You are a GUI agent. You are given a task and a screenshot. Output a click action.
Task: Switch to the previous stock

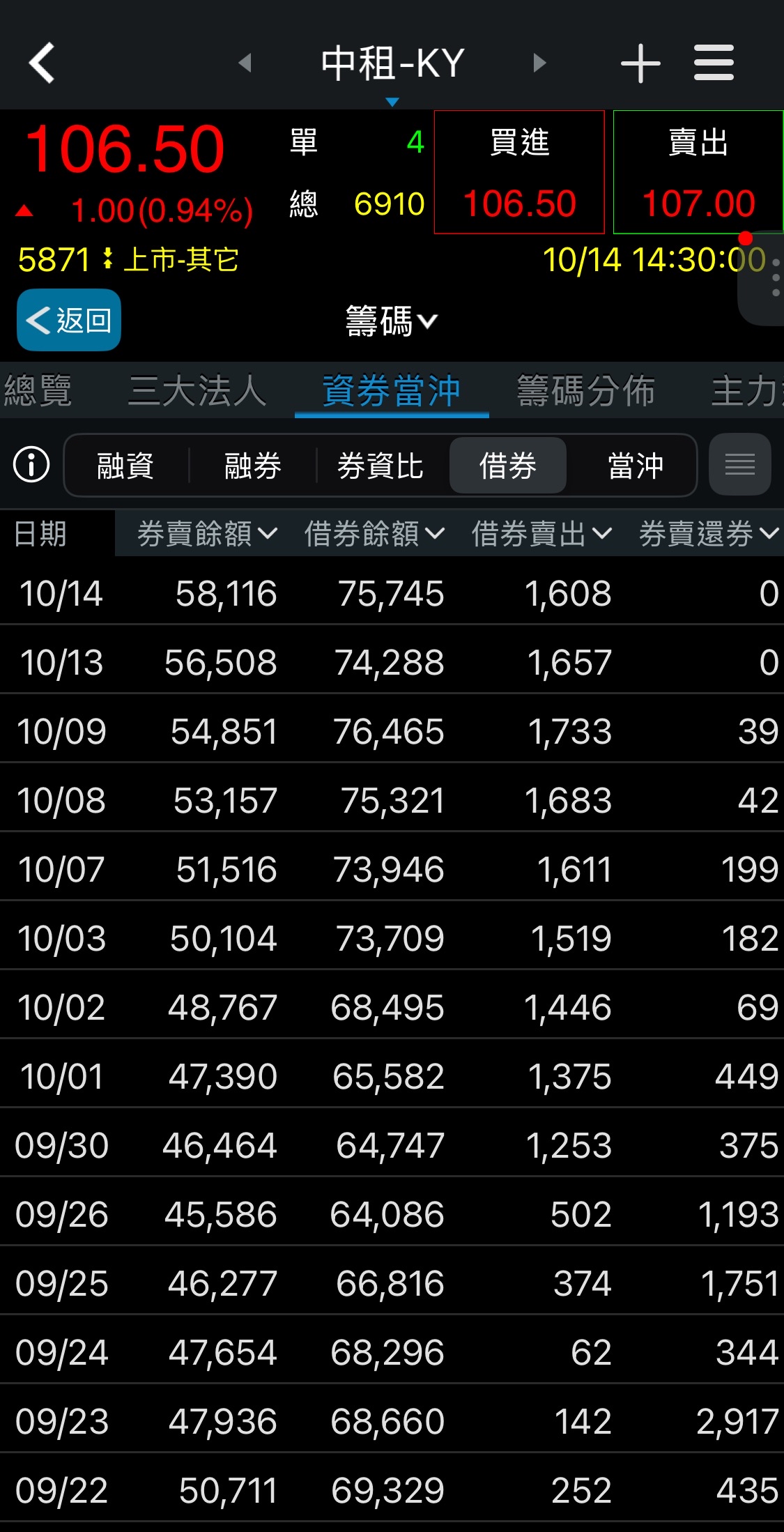[245, 63]
